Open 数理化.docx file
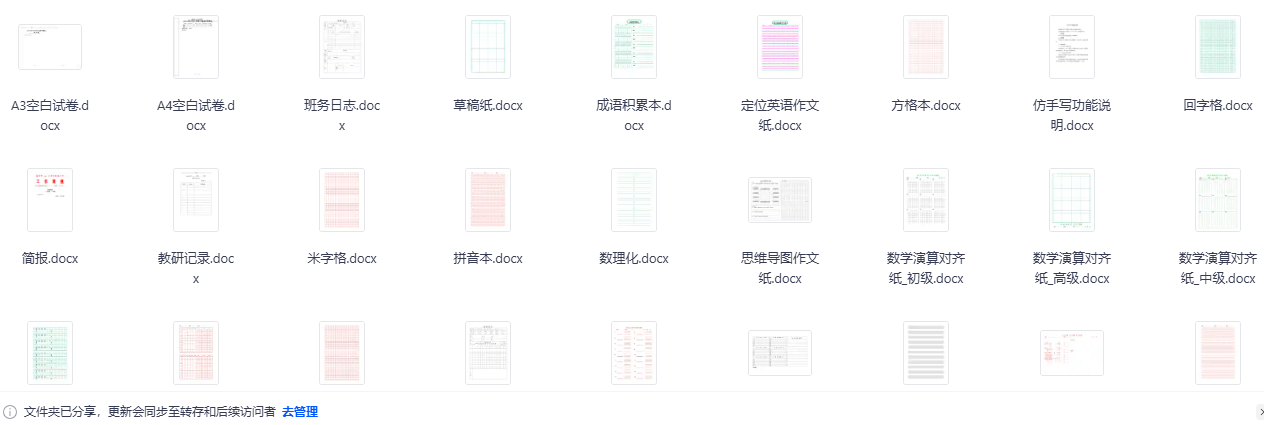Screen dimensions: 1264x425 [634, 200]
